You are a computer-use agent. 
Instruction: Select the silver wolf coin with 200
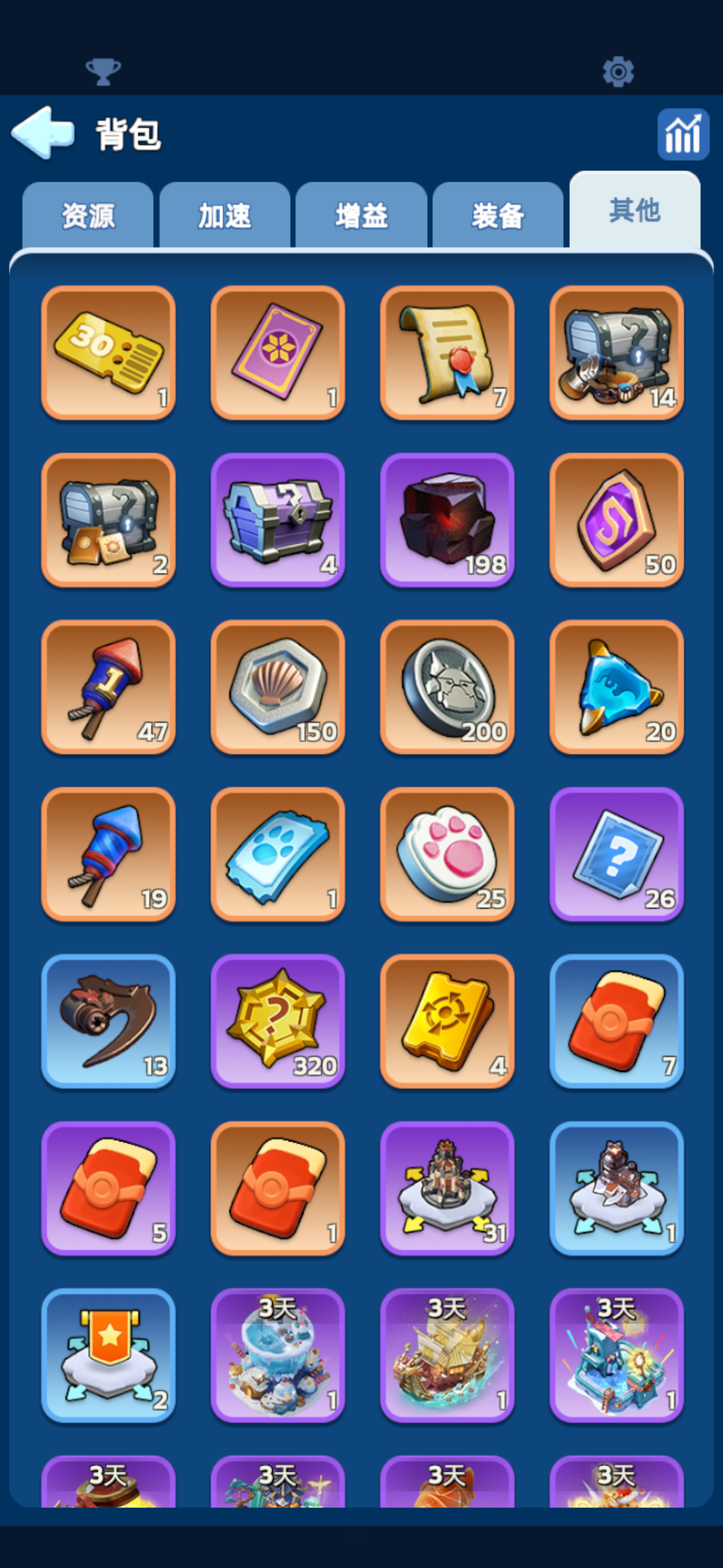447,687
